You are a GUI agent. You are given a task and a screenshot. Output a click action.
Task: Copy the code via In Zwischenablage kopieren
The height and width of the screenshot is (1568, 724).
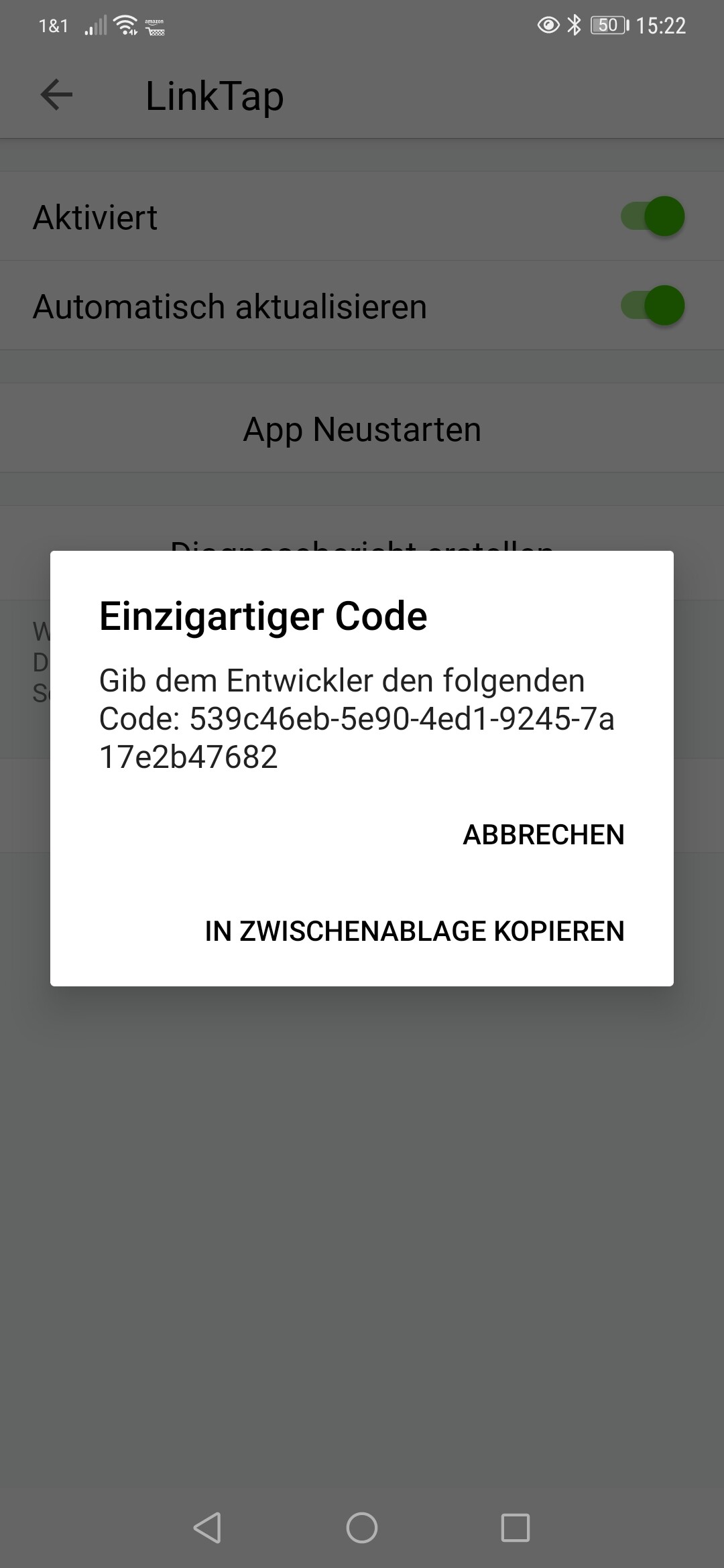(414, 931)
